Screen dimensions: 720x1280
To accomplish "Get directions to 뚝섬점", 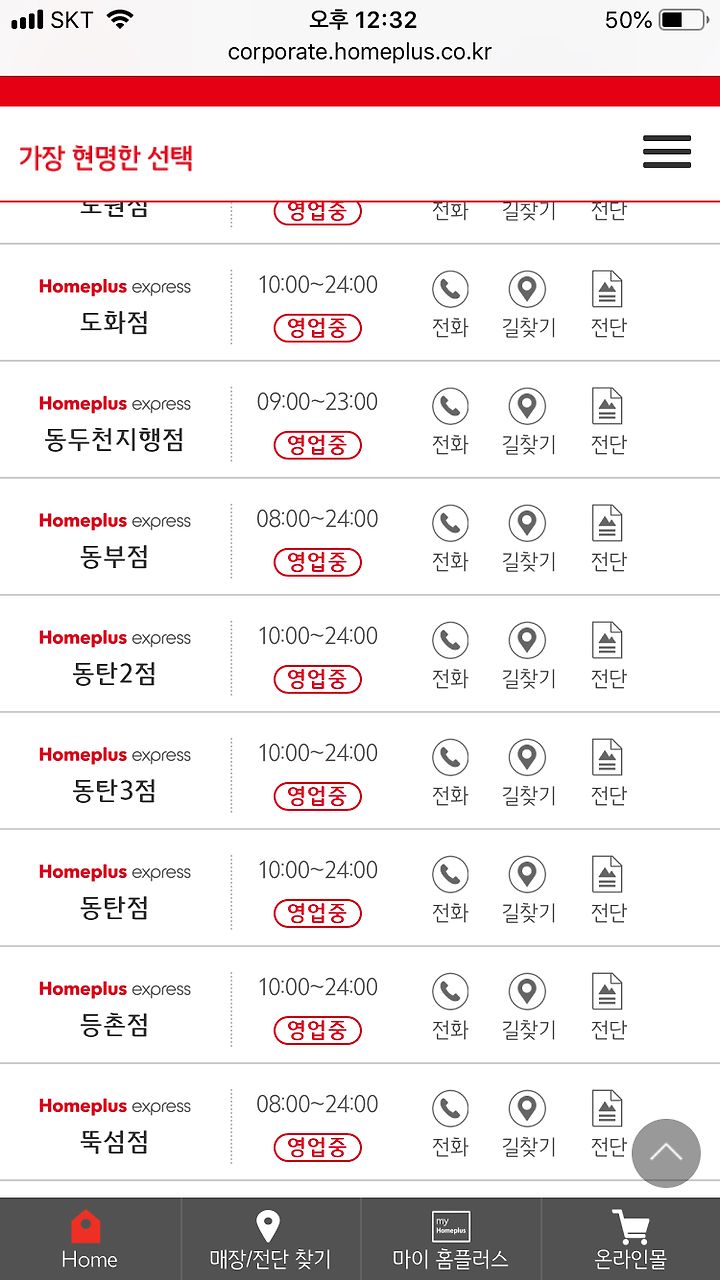I will click(x=528, y=1124).
